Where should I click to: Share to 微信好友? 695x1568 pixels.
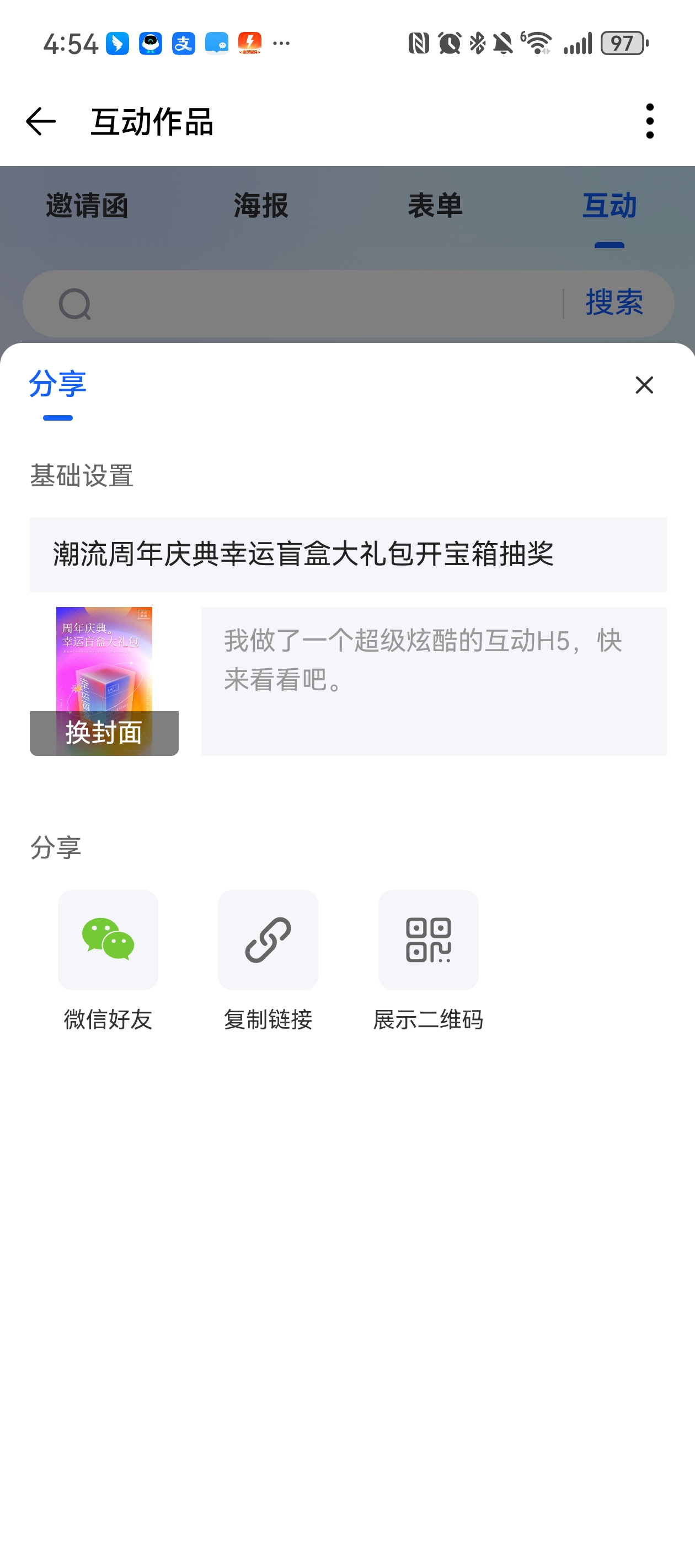(x=108, y=940)
